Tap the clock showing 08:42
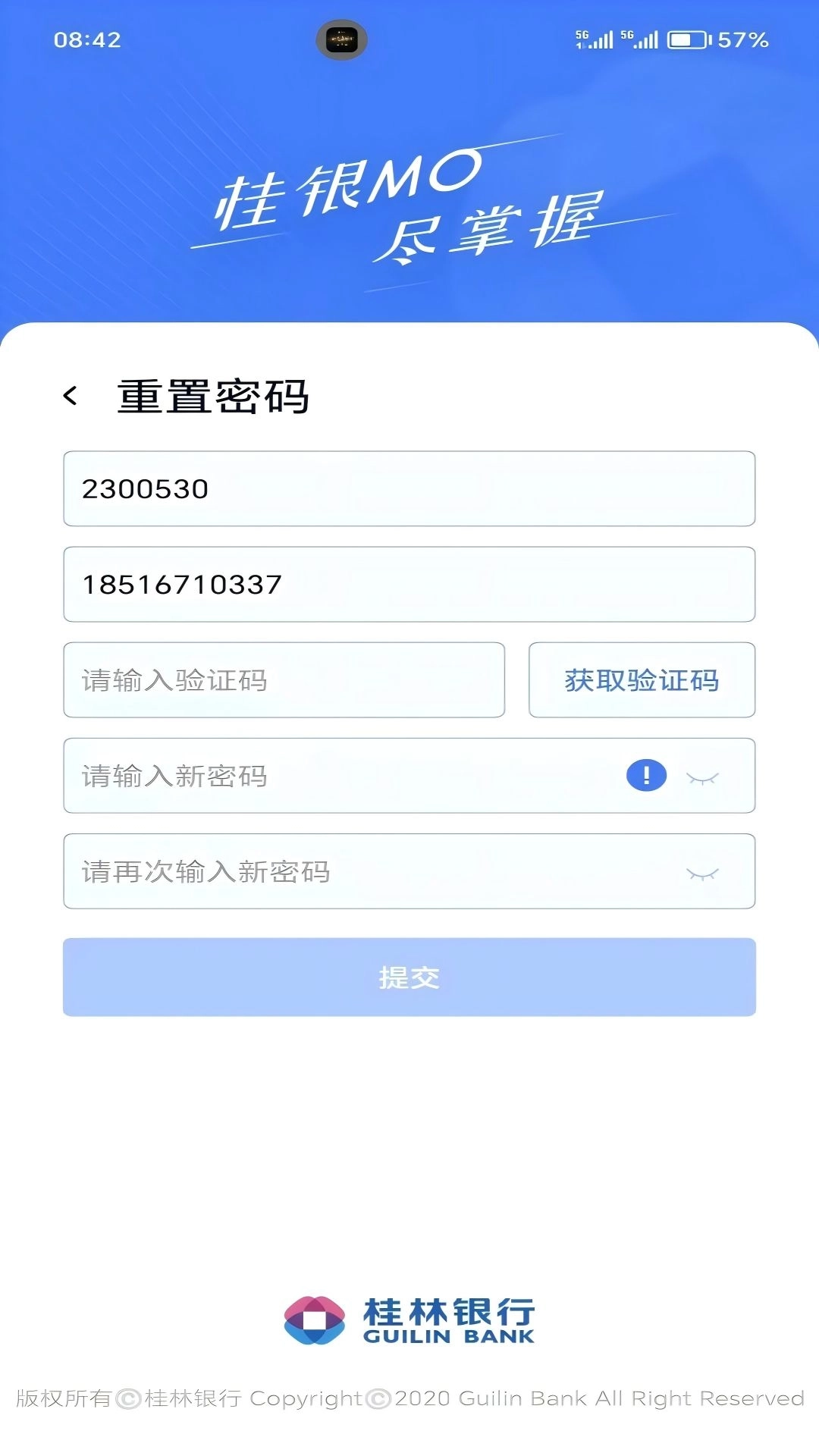 pyautogui.click(x=86, y=40)
